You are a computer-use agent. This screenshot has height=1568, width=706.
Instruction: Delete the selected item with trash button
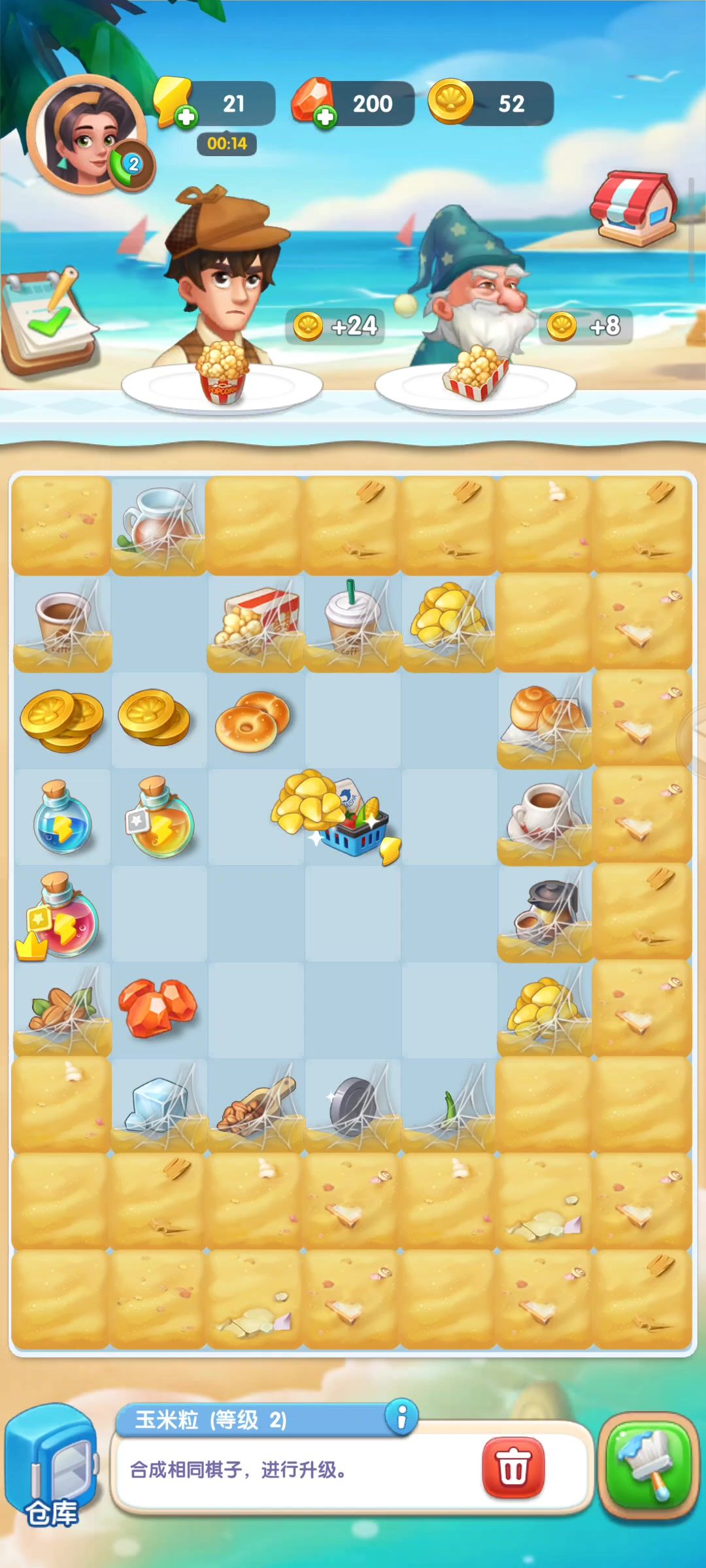pos(513,1467)
